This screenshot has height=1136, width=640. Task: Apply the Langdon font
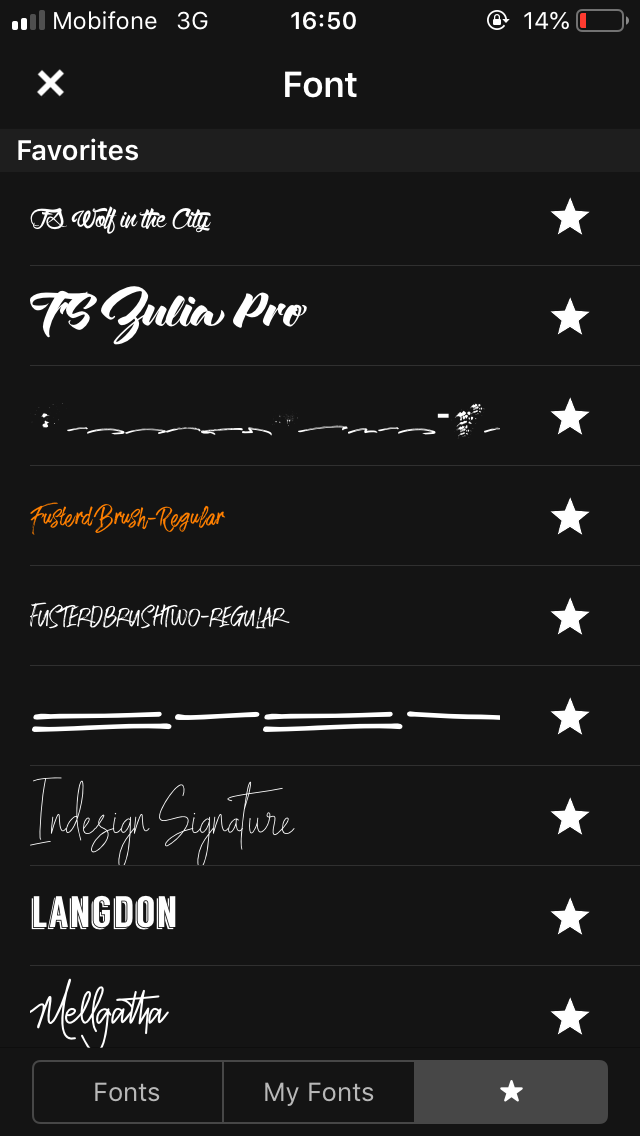(x=104, y=914)
